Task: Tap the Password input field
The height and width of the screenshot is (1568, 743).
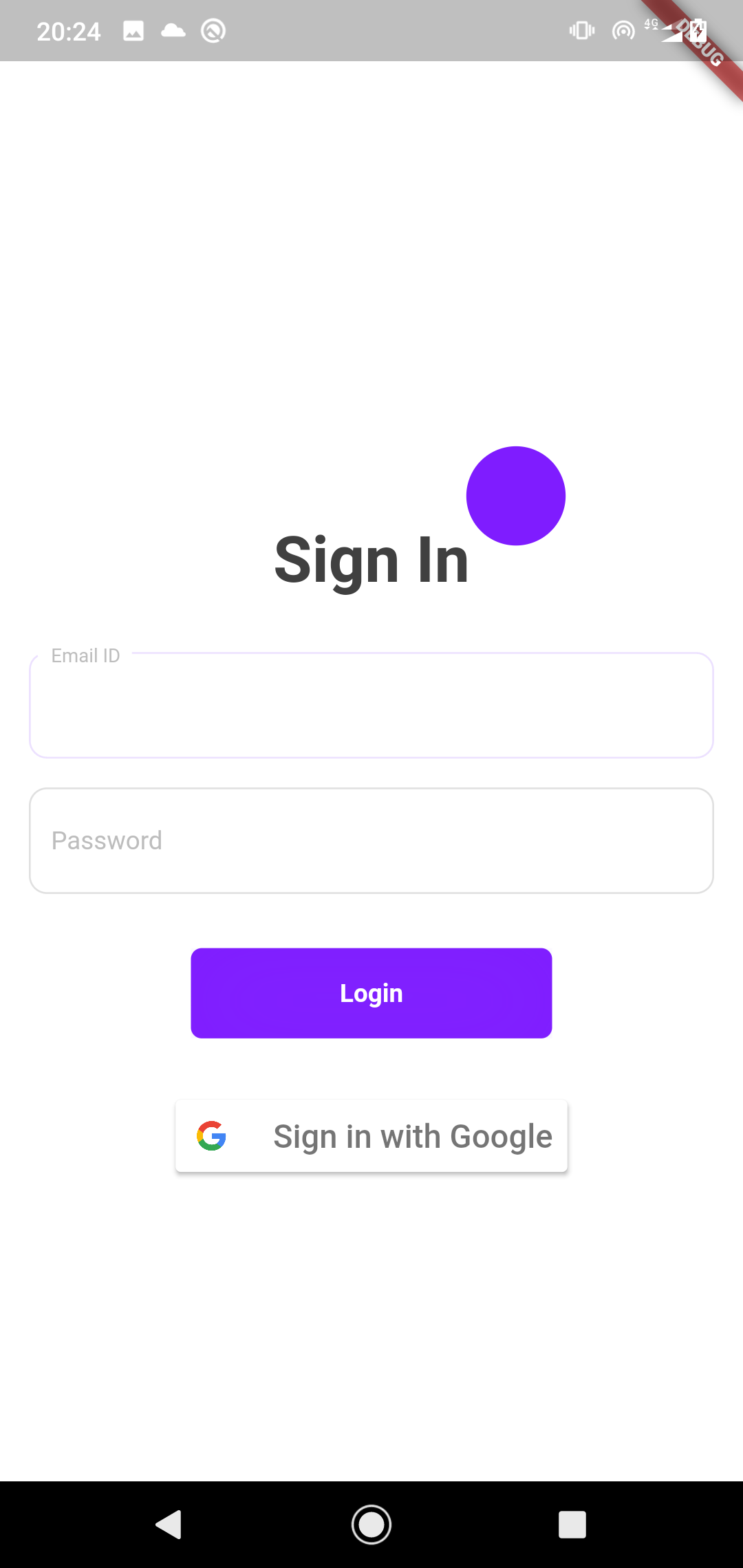Action: (371, 840)
